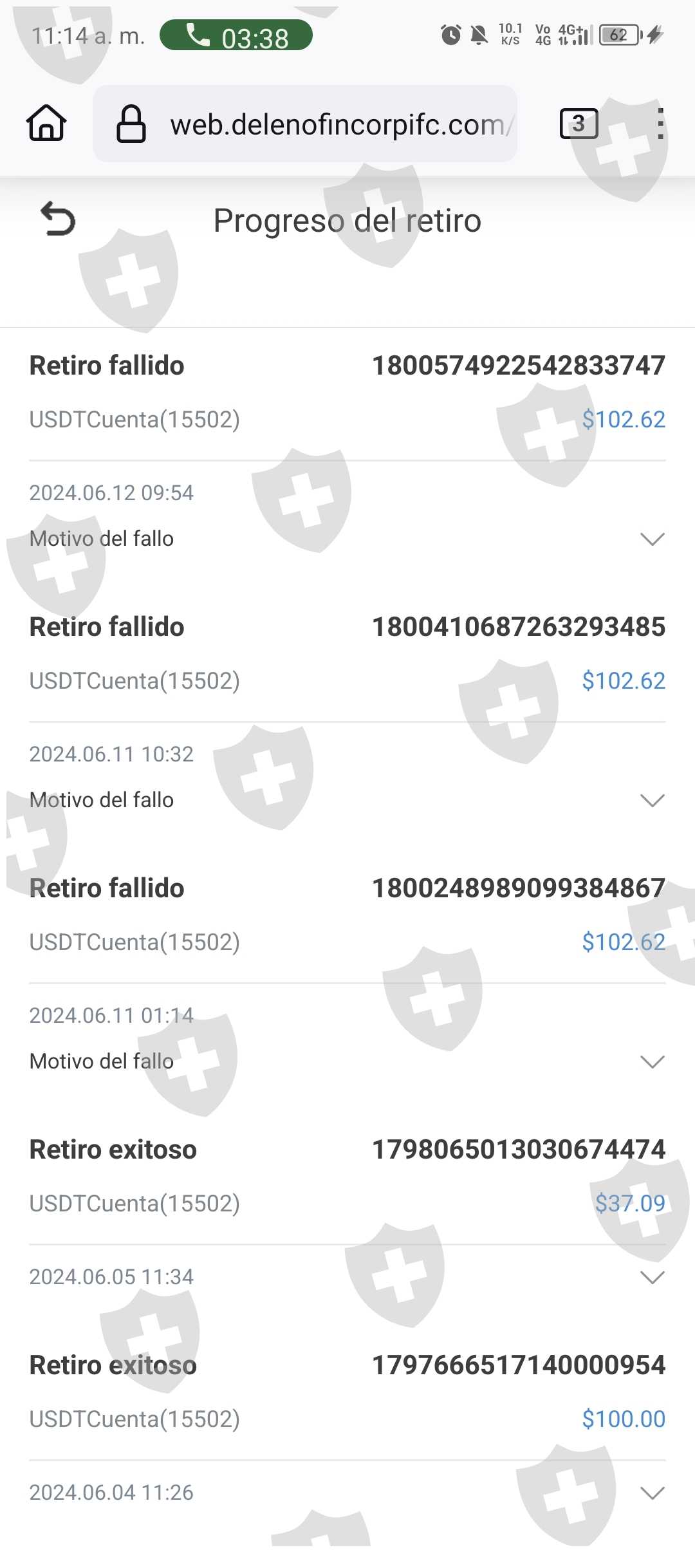Expand failure reason for withdrawal 2024.06.11 10:32
Screen dimensions: 695x1568
tap(652, 801)
